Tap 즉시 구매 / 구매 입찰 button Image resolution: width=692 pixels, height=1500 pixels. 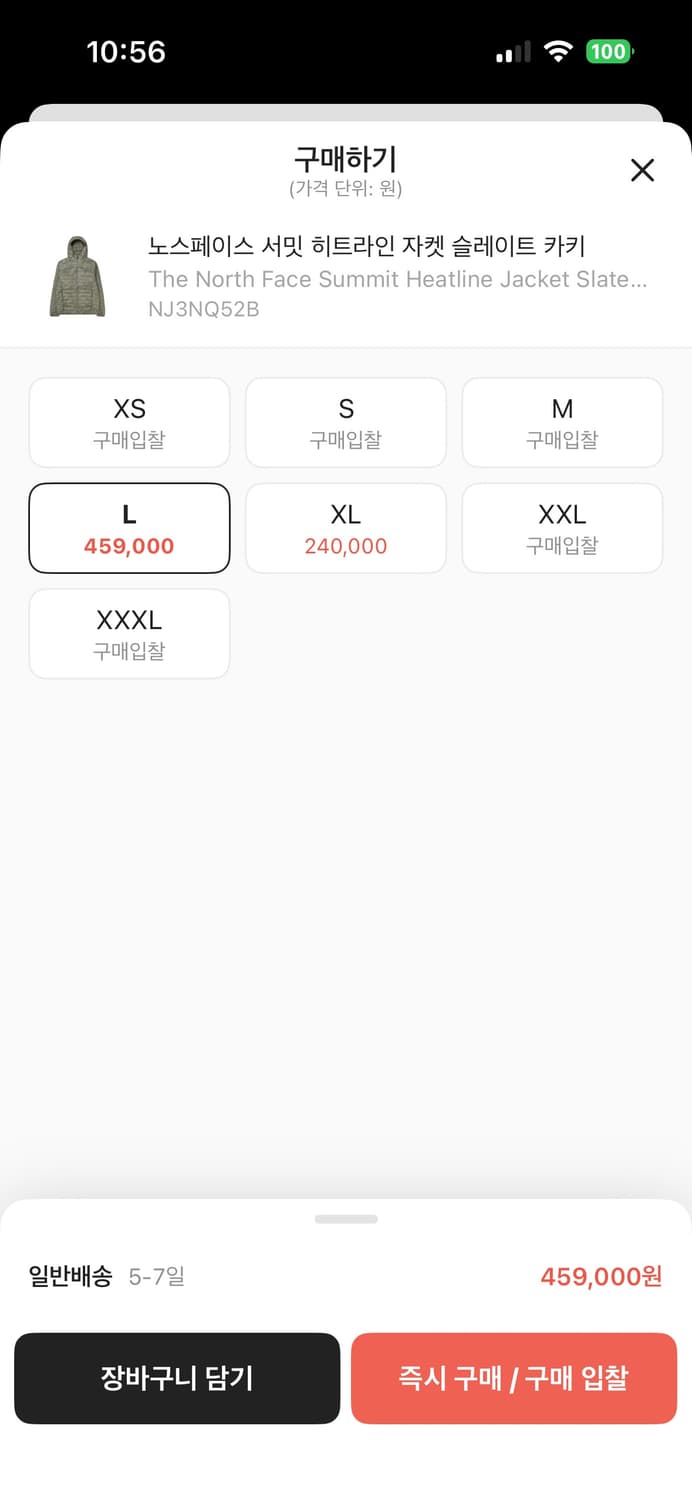514,1378
